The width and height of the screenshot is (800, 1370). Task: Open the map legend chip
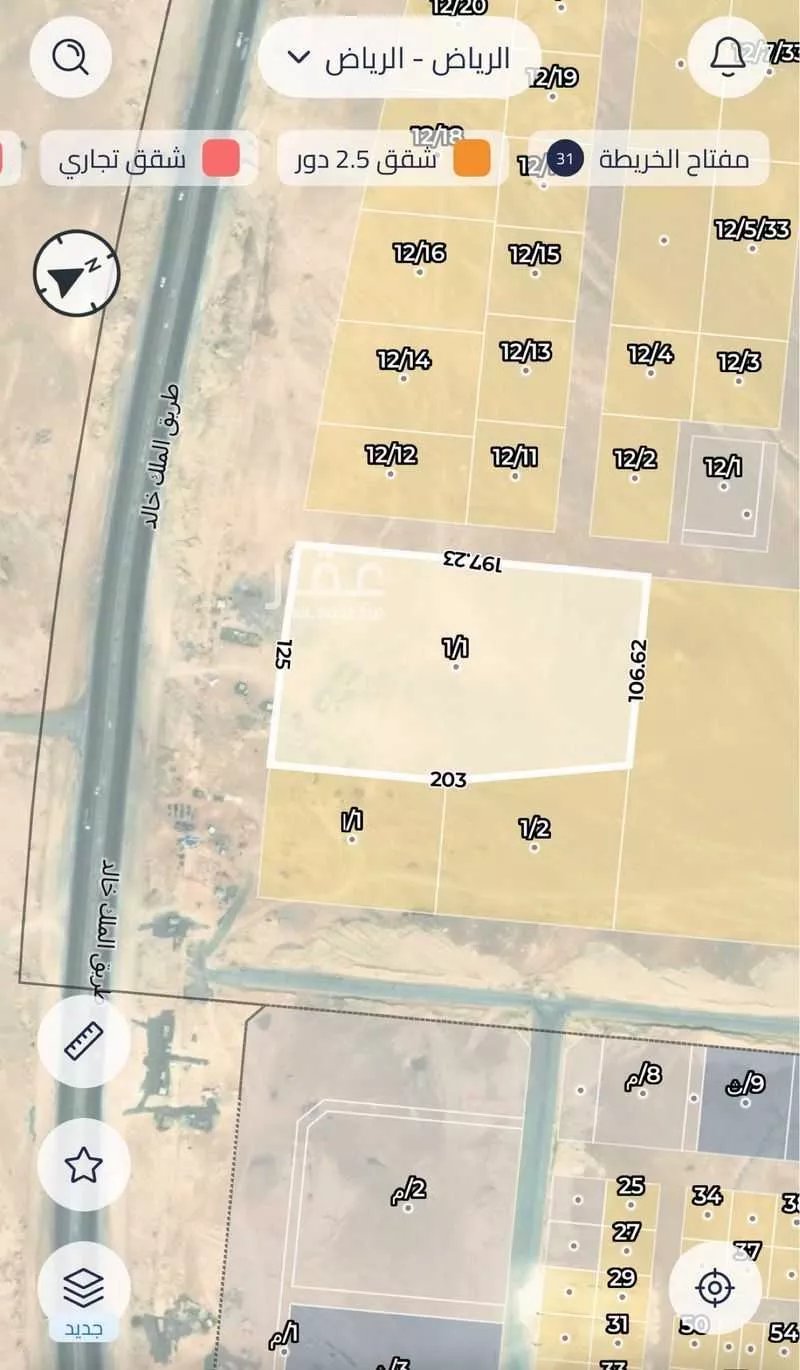(648, 159)
